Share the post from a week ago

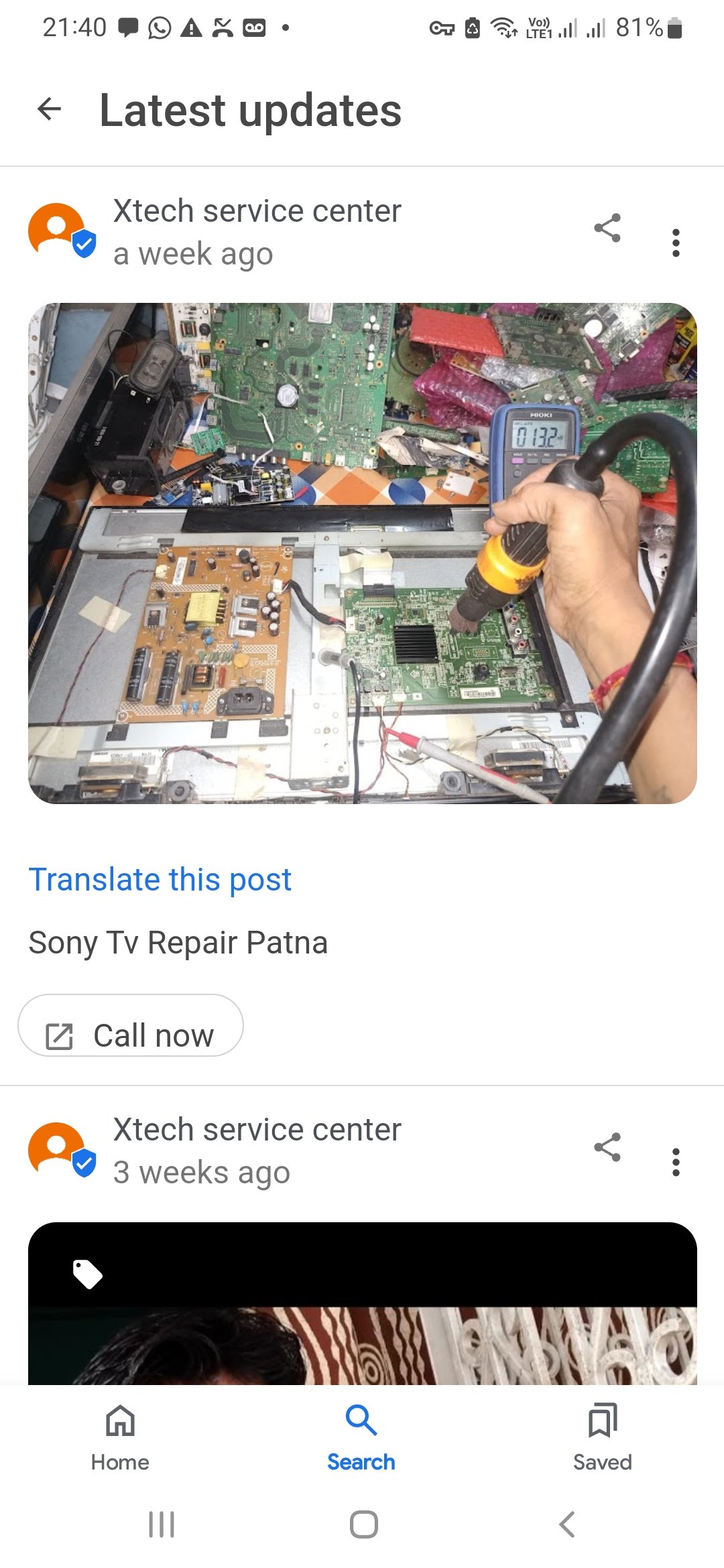point(607,228)
